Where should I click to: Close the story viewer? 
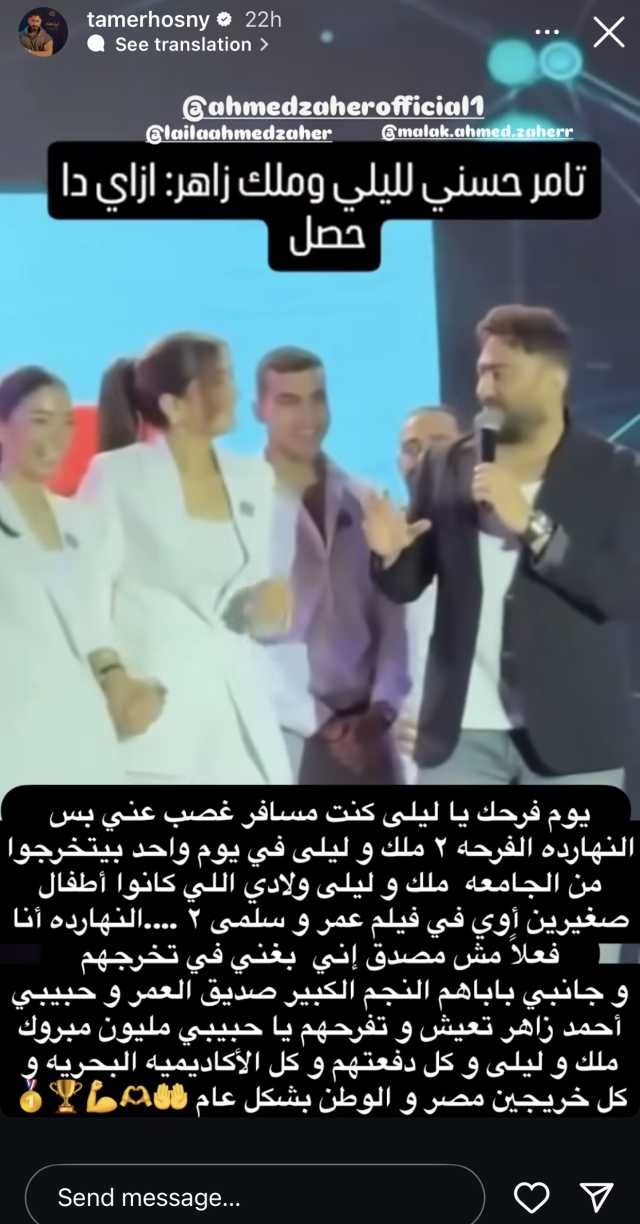[608, 32]
